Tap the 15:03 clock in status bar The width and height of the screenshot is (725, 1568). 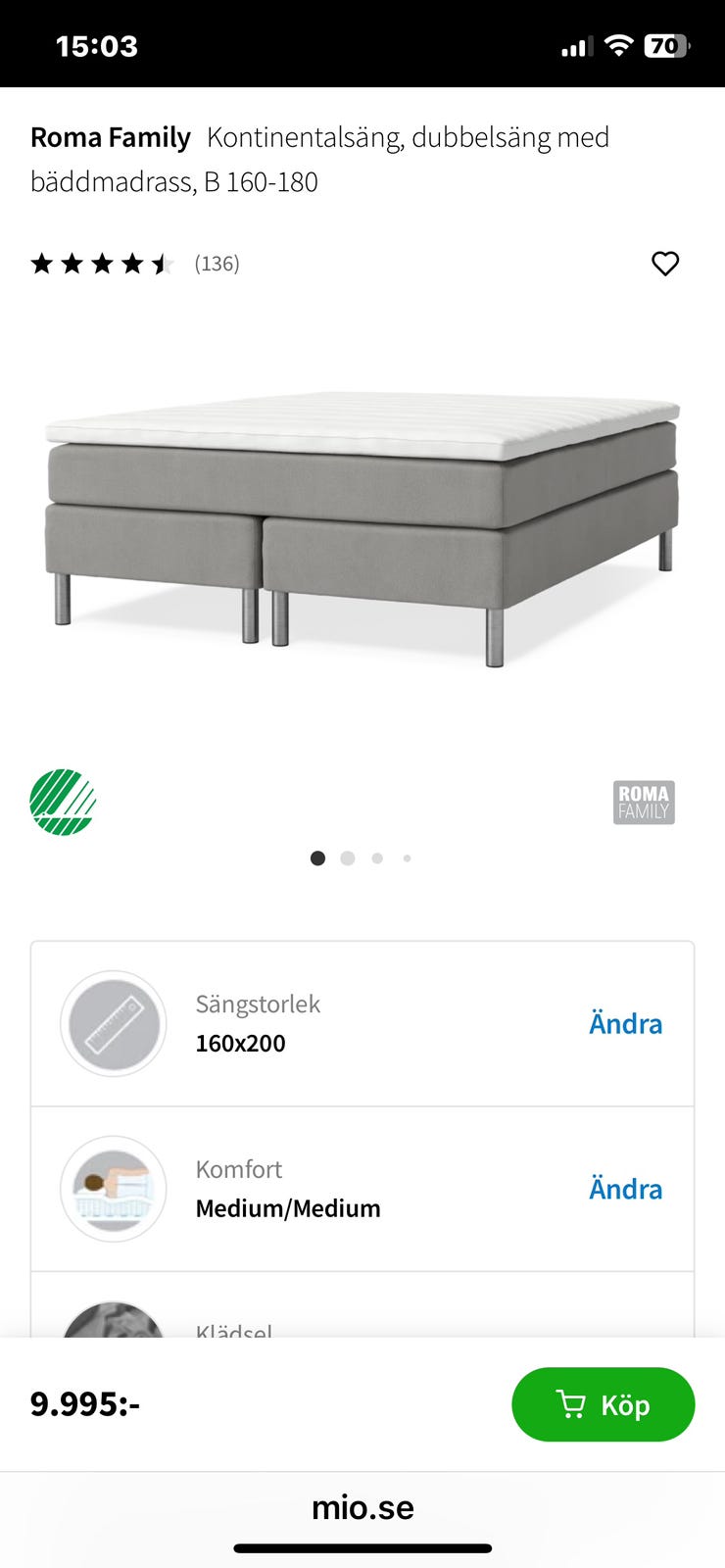tap(97, 45)
